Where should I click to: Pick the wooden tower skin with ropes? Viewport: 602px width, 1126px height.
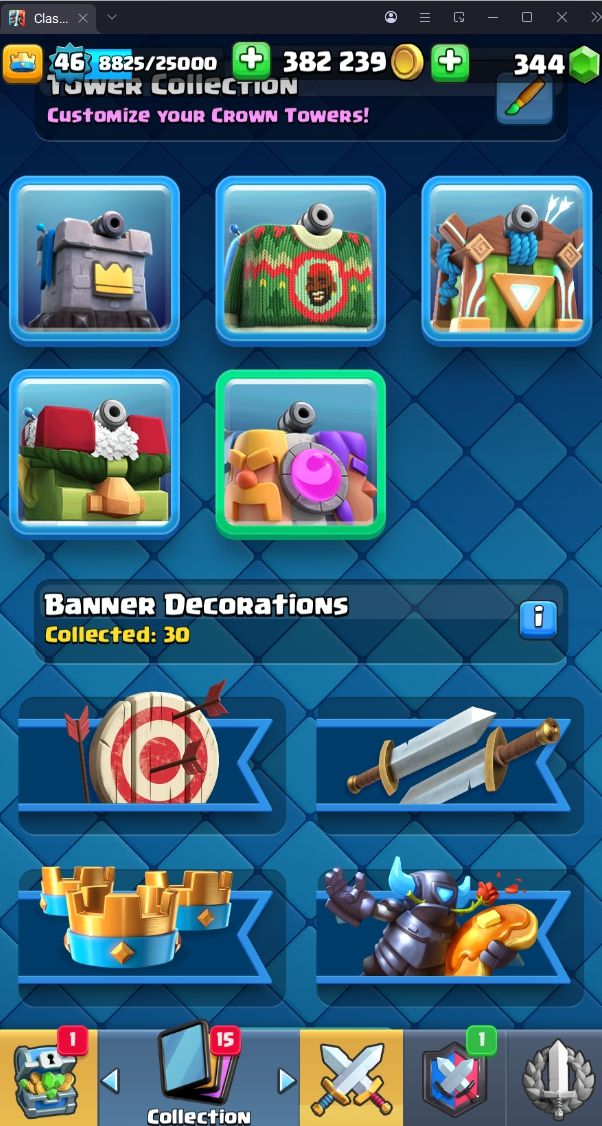click(506, 261)
